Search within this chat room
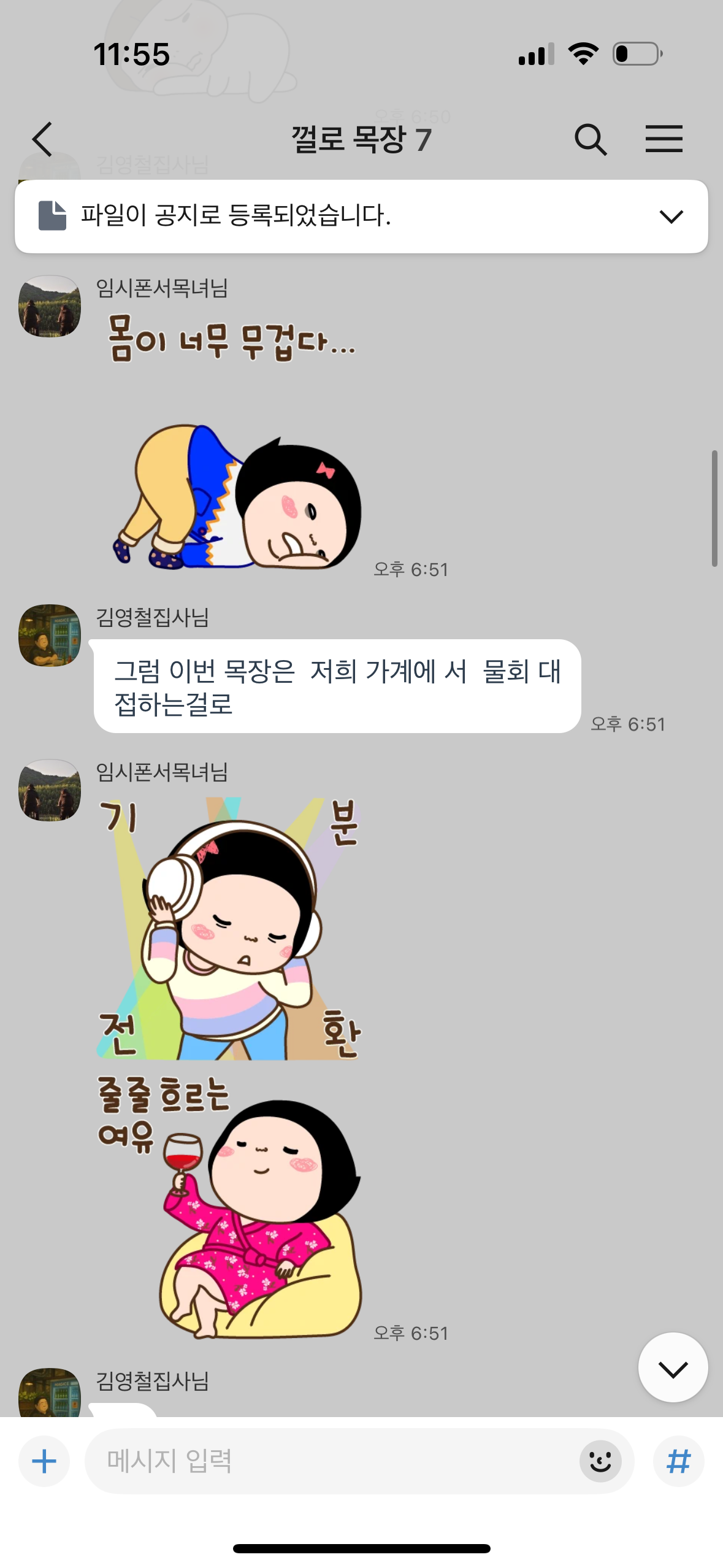The width and height of the screenshot is (723, 1568). pyautogui.click(x=590, y=139)
